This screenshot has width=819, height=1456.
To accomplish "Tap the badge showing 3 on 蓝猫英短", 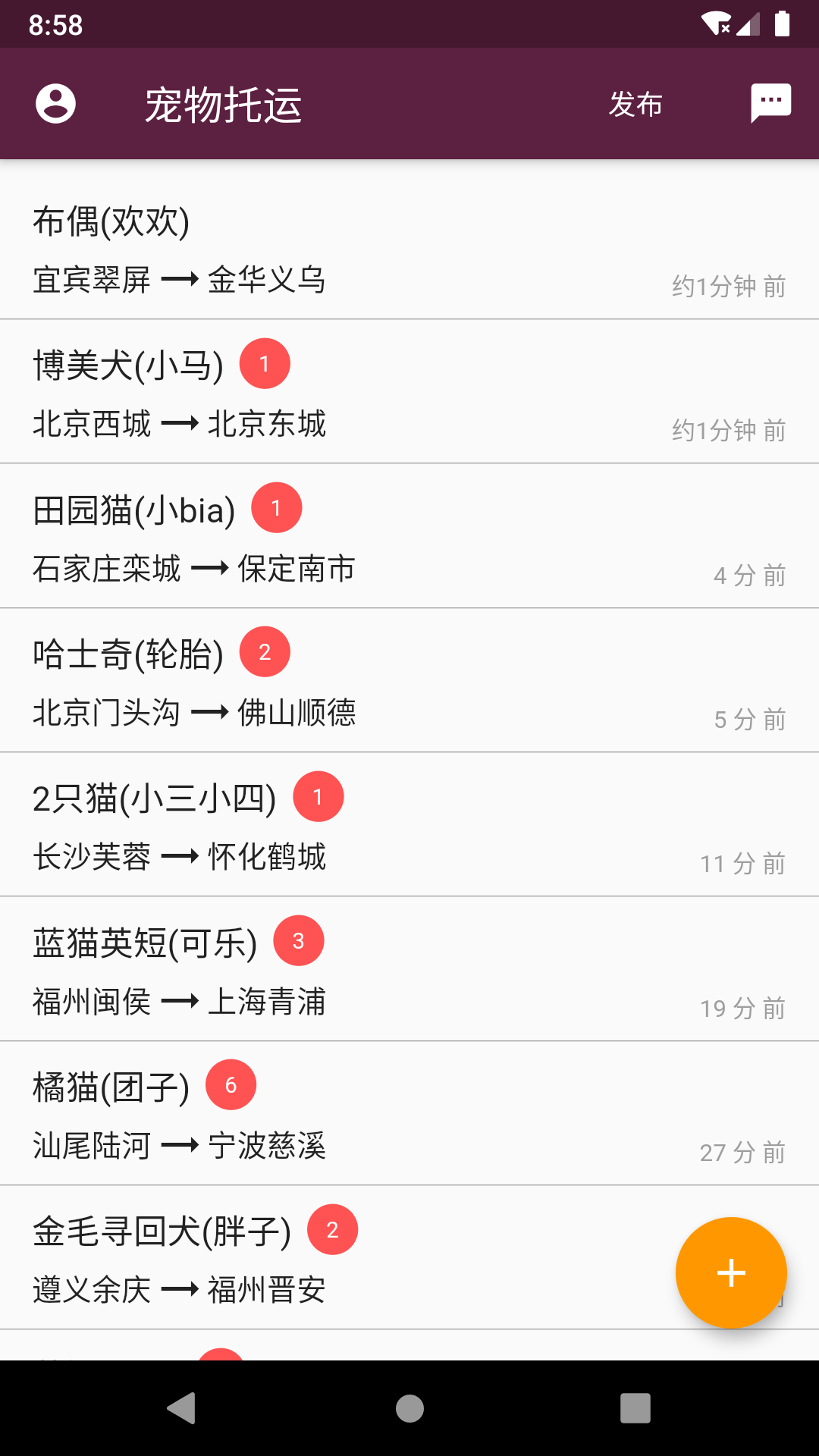I will tap(298, 940).
